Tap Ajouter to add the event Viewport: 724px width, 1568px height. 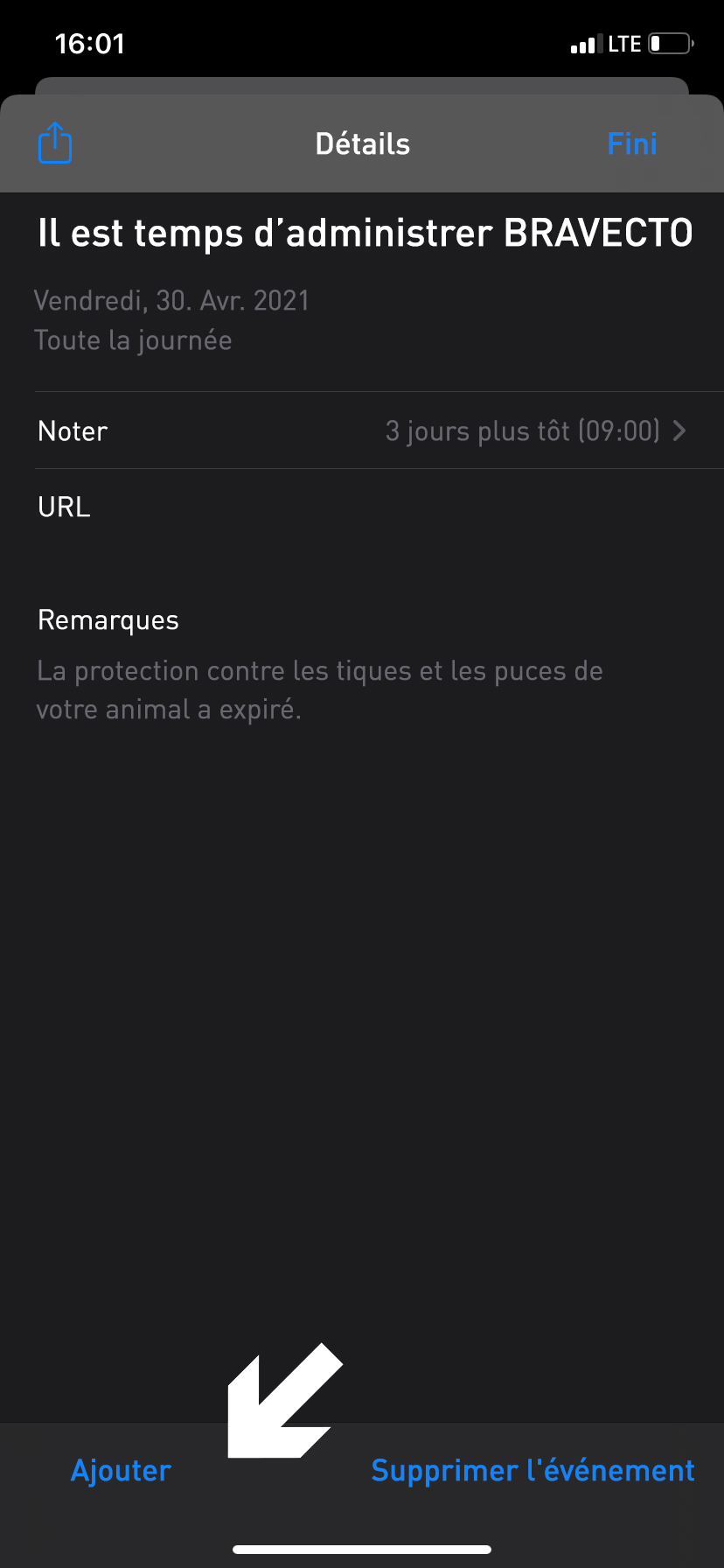click(x=121, y=1470)
